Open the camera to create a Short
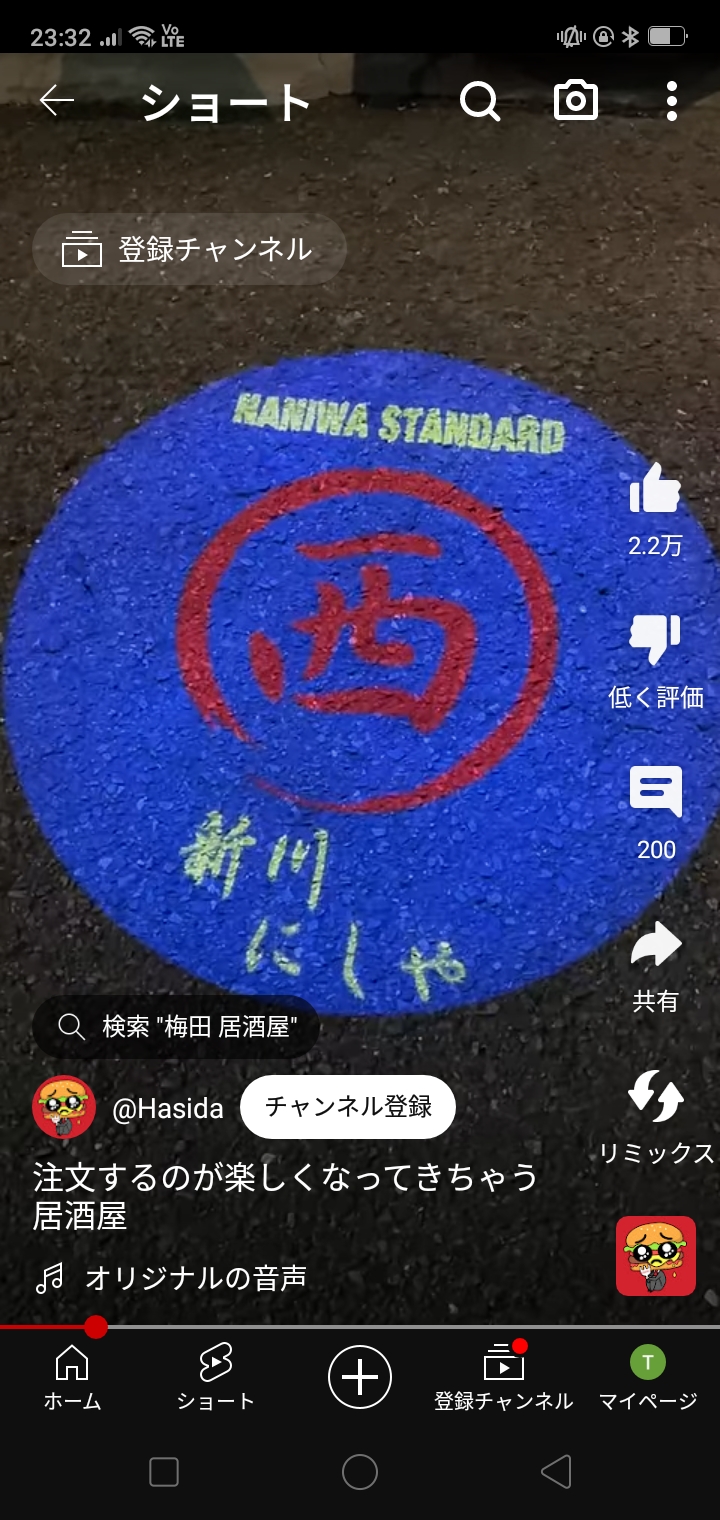The image size is (720, 1520). (576, 101)
